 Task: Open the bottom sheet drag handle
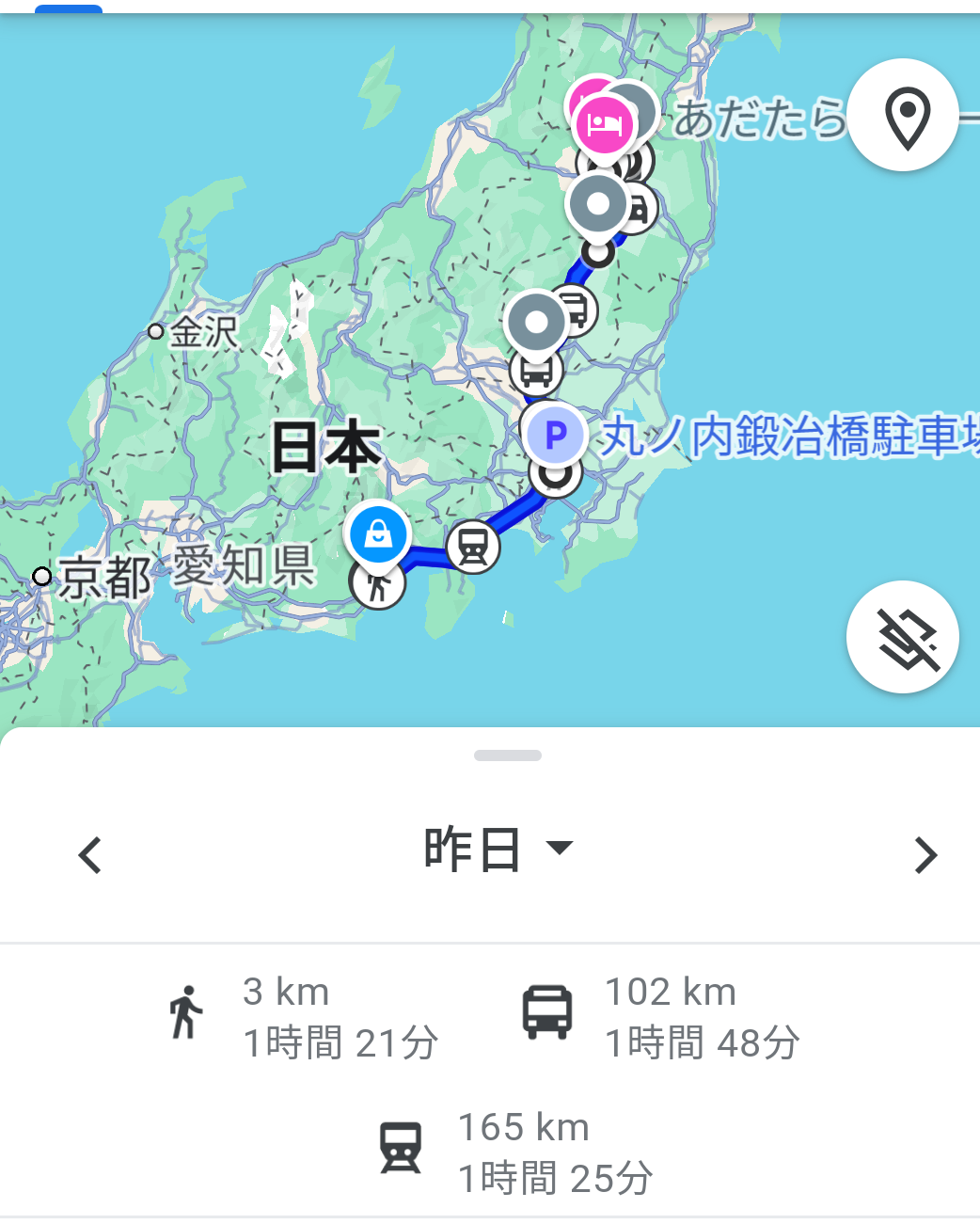[x=508, y=755]
